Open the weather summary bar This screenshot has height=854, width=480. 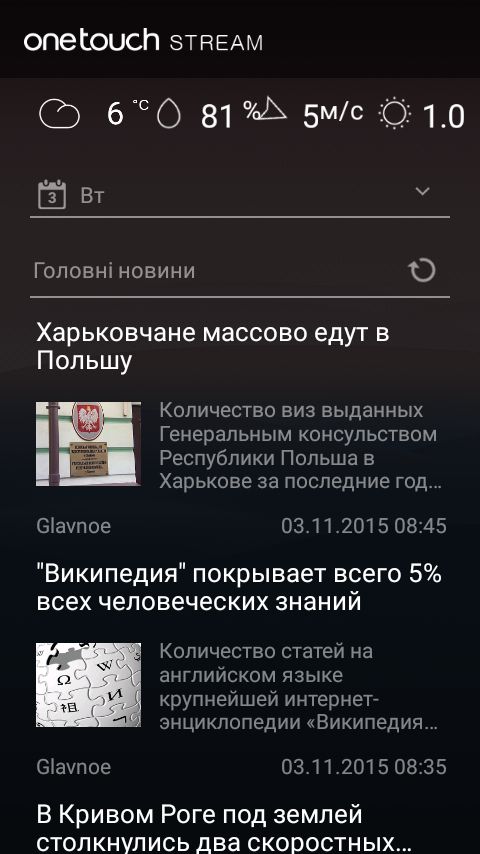251,115
